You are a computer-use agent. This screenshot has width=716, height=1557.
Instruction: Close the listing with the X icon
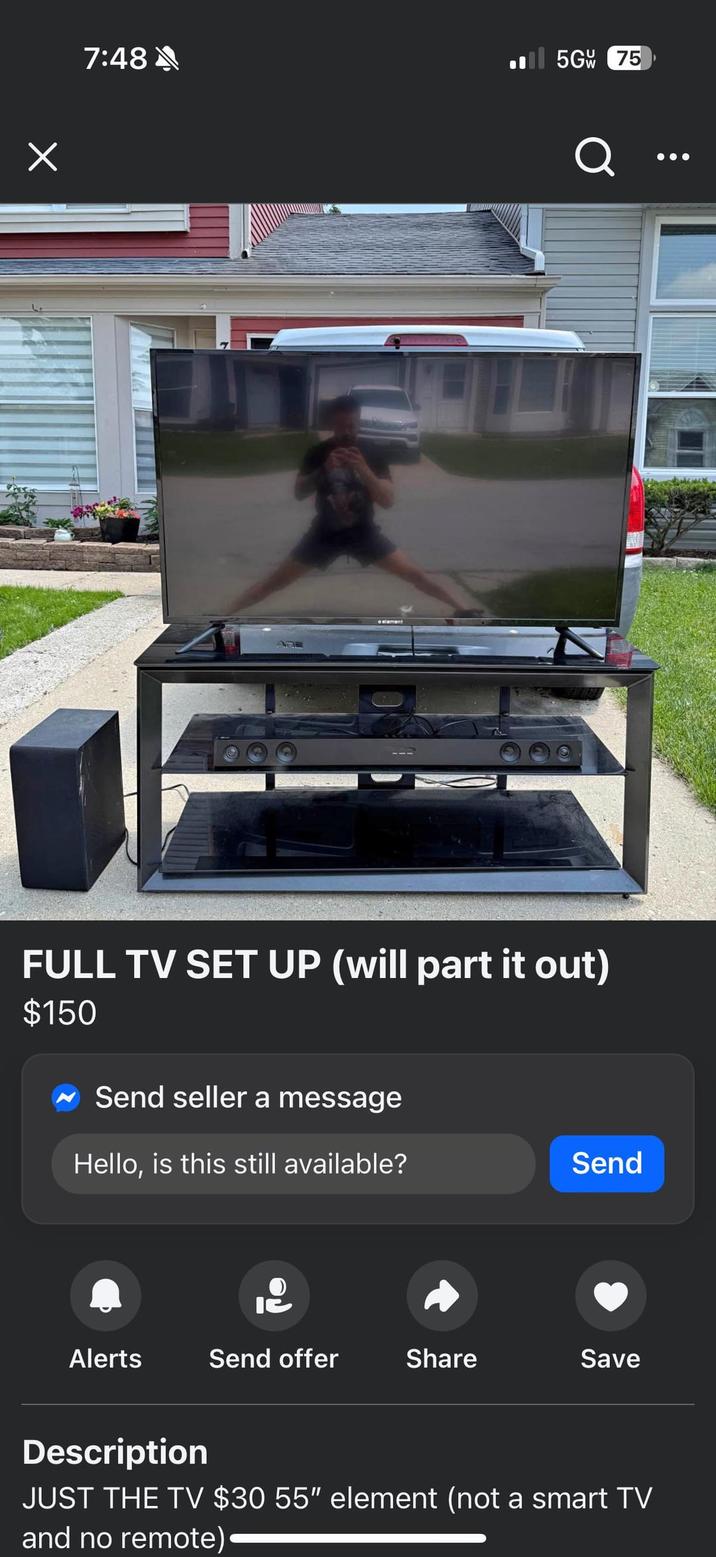pos(42,157)
